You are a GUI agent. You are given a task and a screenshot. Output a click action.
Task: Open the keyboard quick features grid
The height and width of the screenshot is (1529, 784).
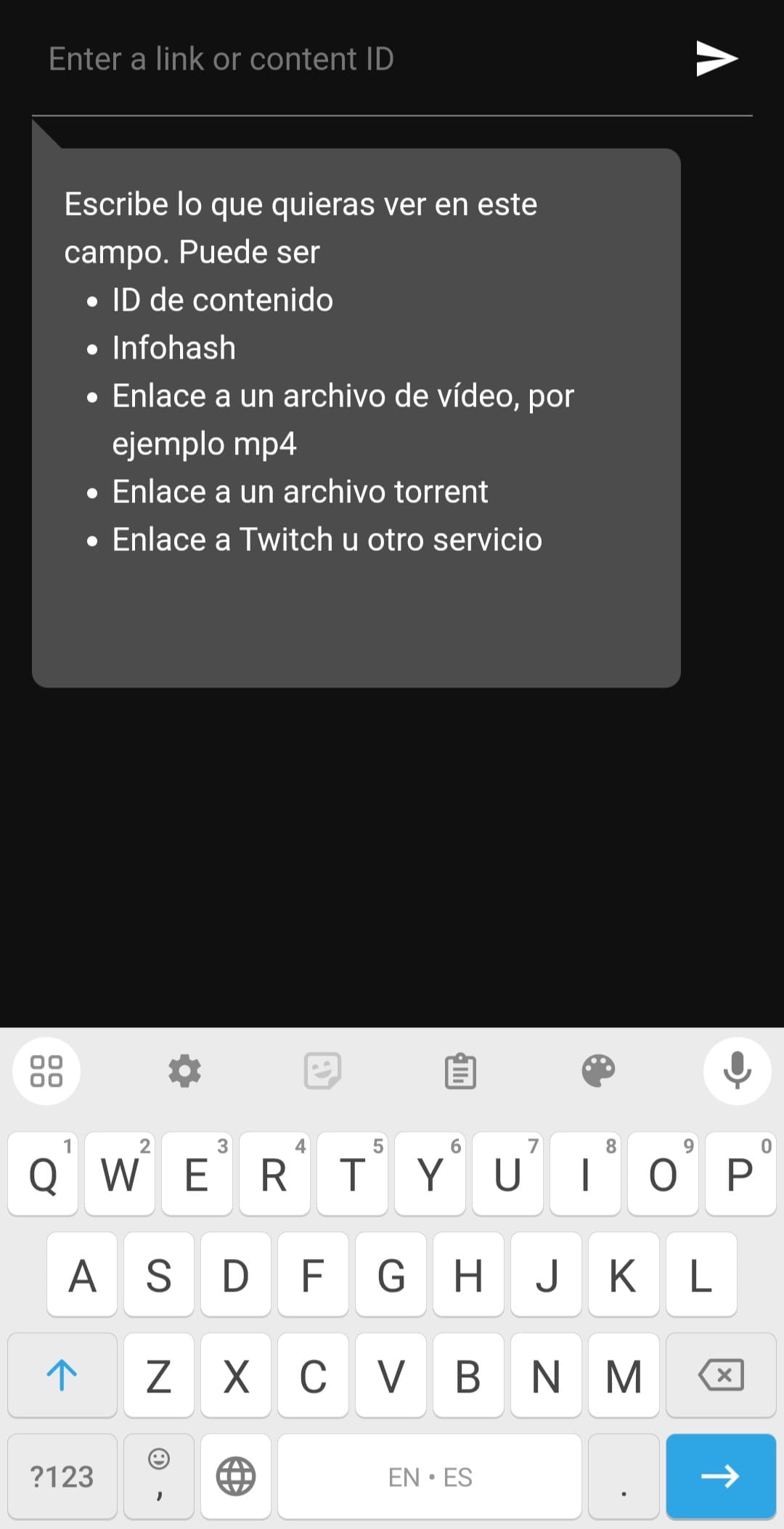tap(46, 1072)
